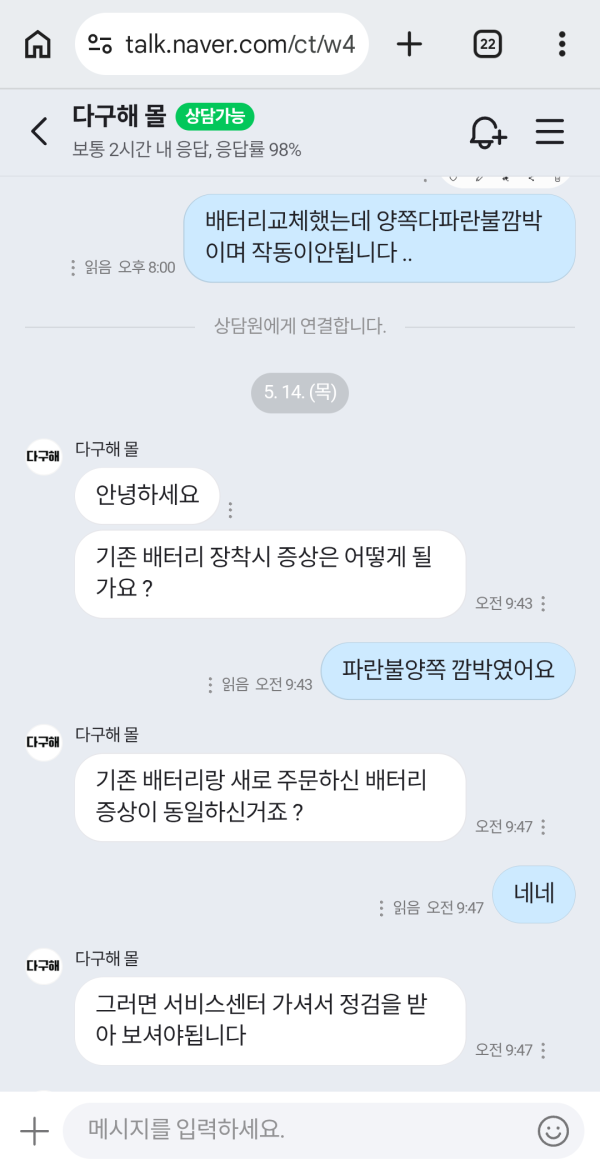Open the browser overflow menu
600x1170 pixels.
[562, 44]
